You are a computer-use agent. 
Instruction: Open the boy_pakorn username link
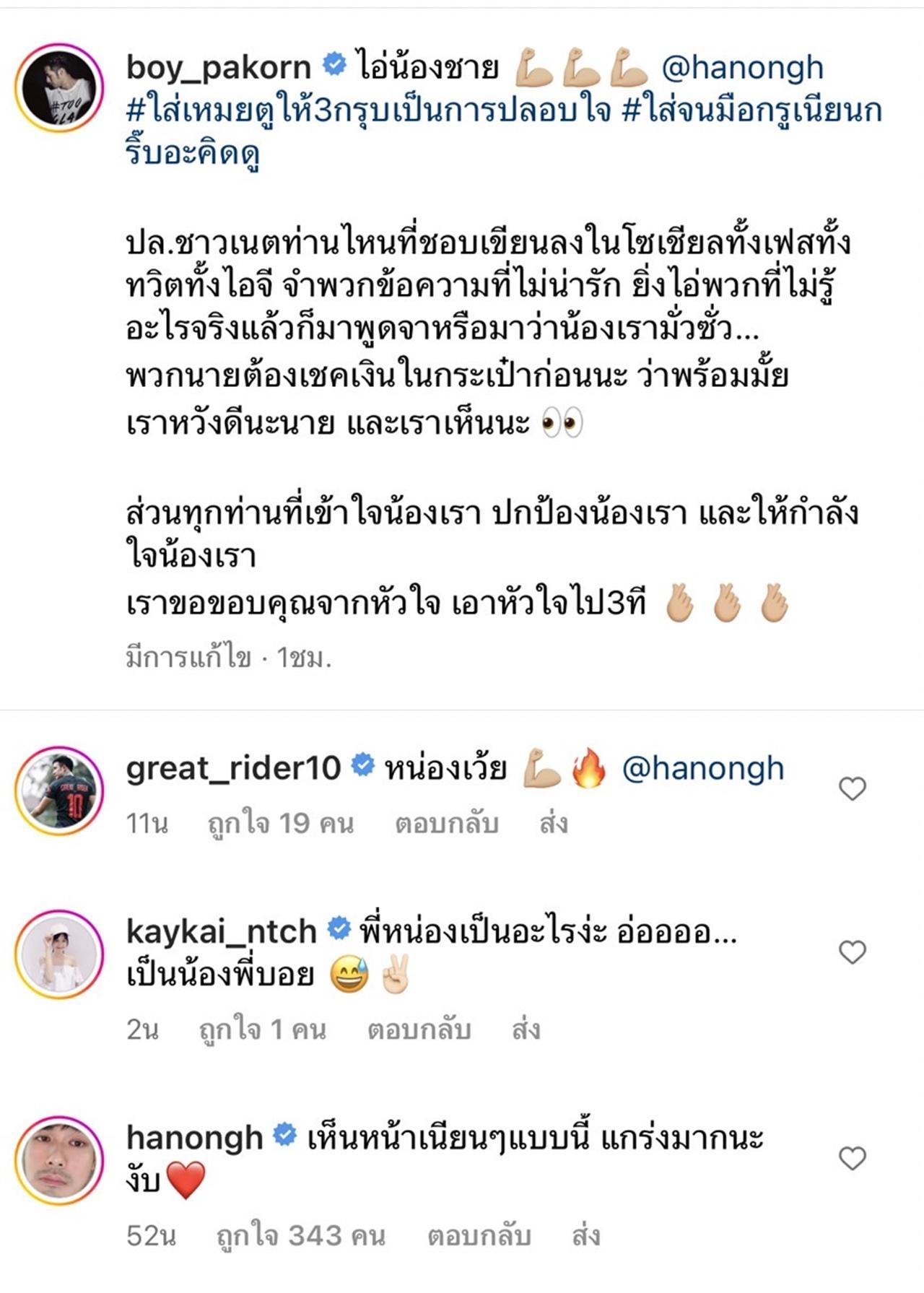[218, 68]
